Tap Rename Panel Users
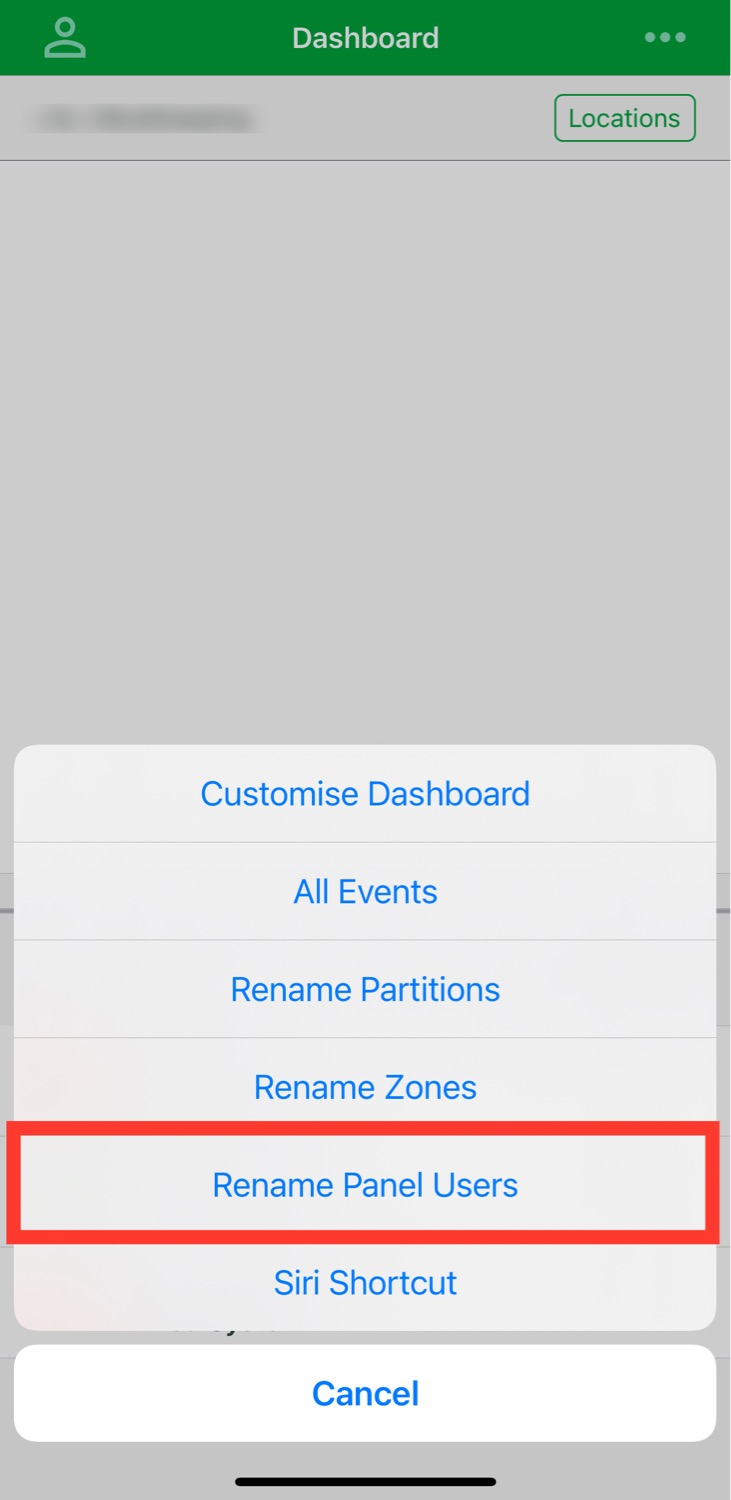 pos(365,1185)
